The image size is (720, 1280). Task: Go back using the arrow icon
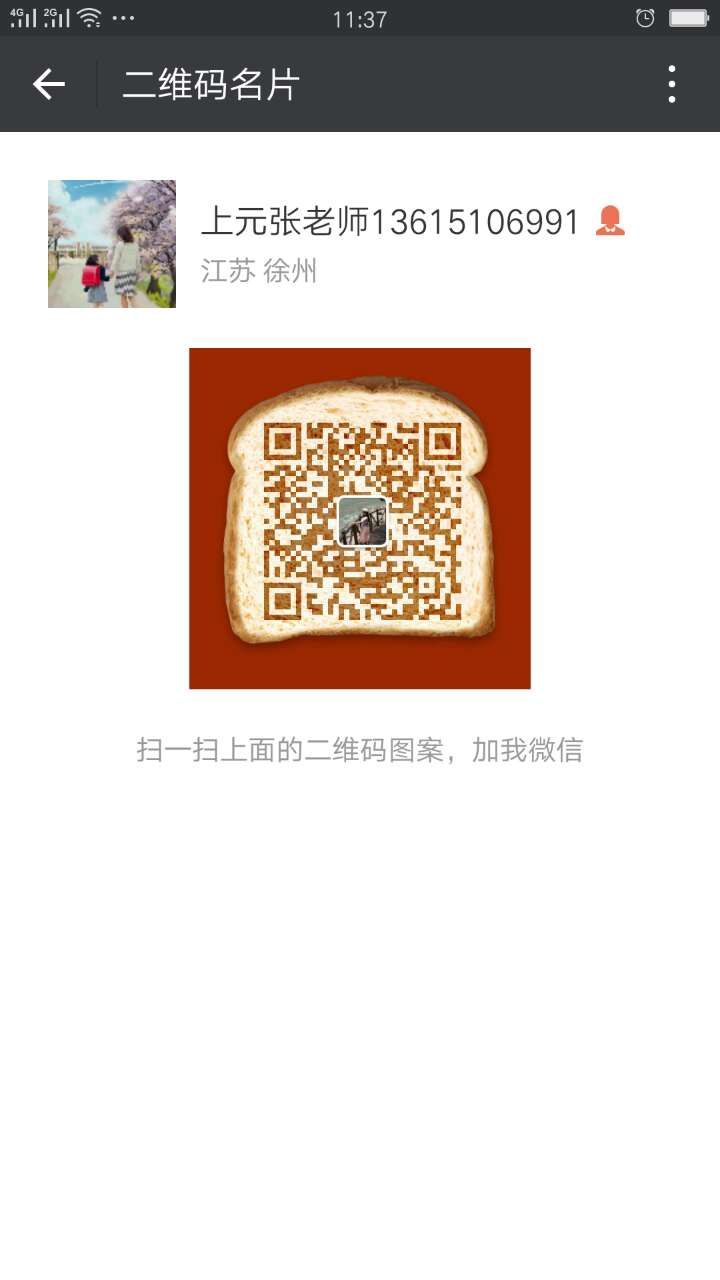point(48,85)
